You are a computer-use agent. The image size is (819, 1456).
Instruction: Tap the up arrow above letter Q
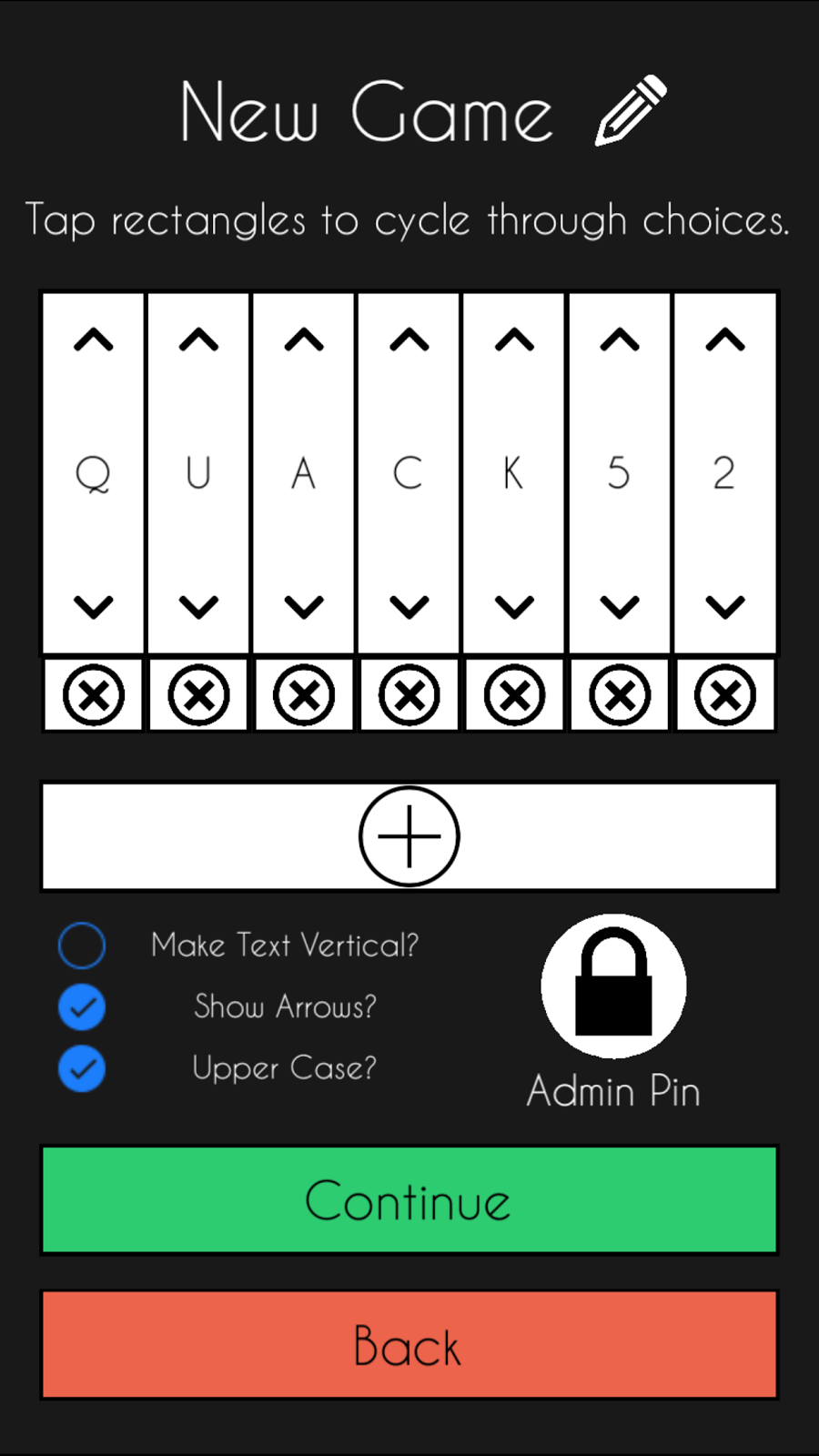(94, 340)
